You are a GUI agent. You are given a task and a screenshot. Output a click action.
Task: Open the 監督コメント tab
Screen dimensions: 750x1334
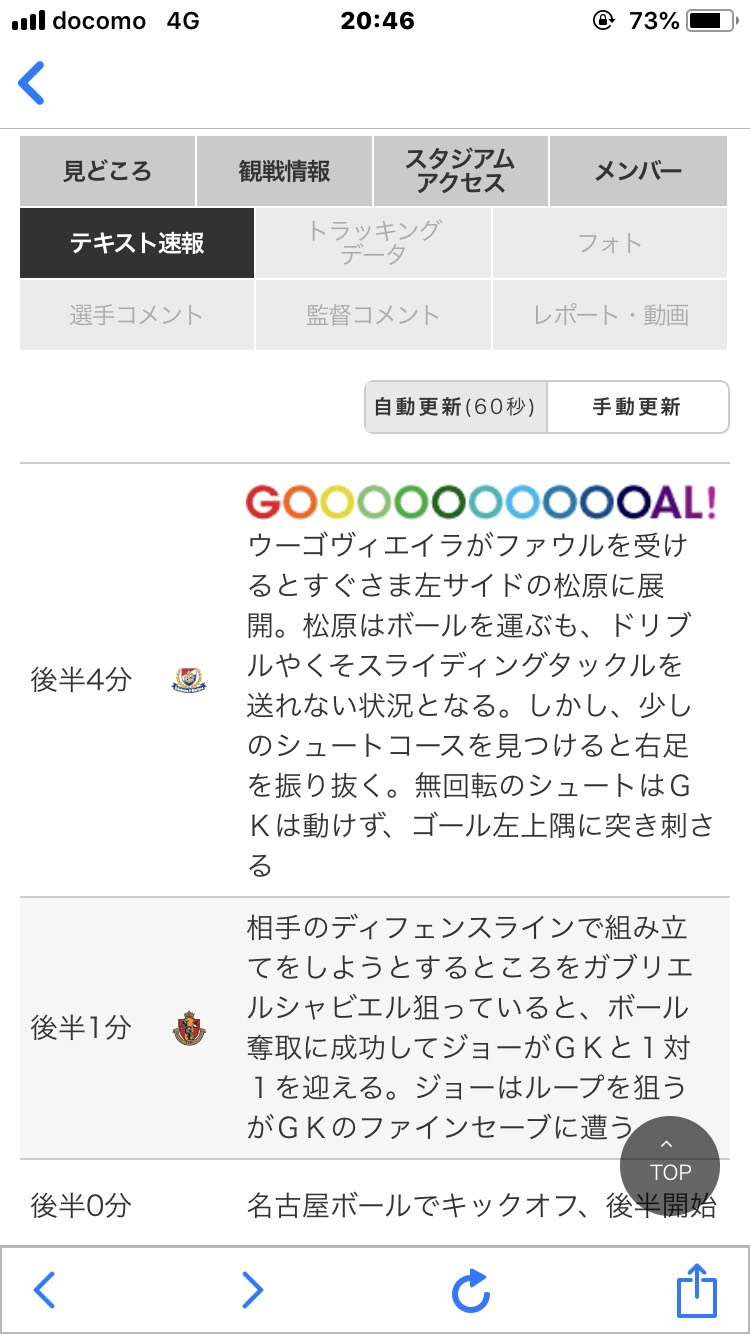tap(373, 315)
